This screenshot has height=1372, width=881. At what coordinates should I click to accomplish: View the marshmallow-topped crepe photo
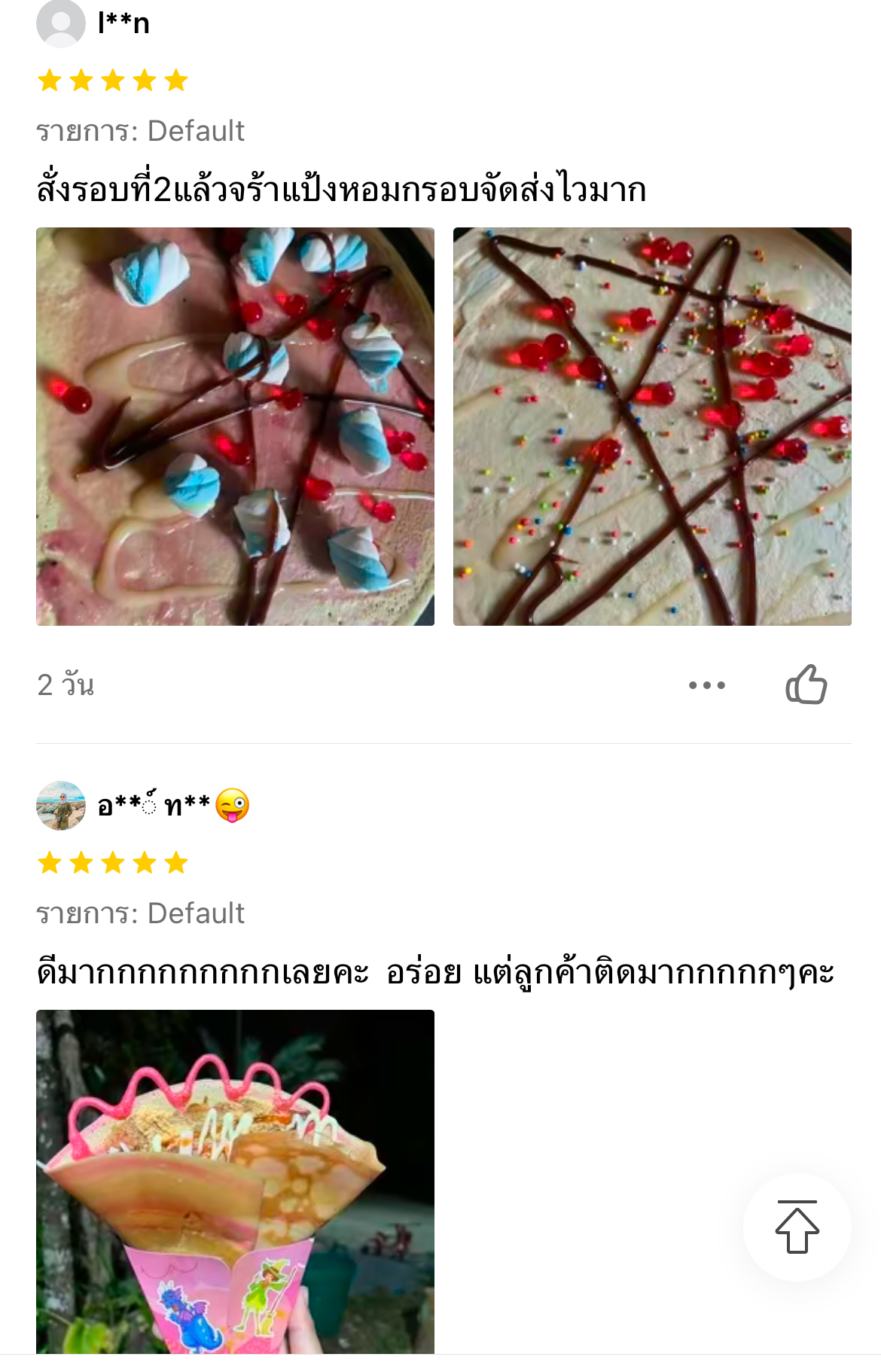235,425
